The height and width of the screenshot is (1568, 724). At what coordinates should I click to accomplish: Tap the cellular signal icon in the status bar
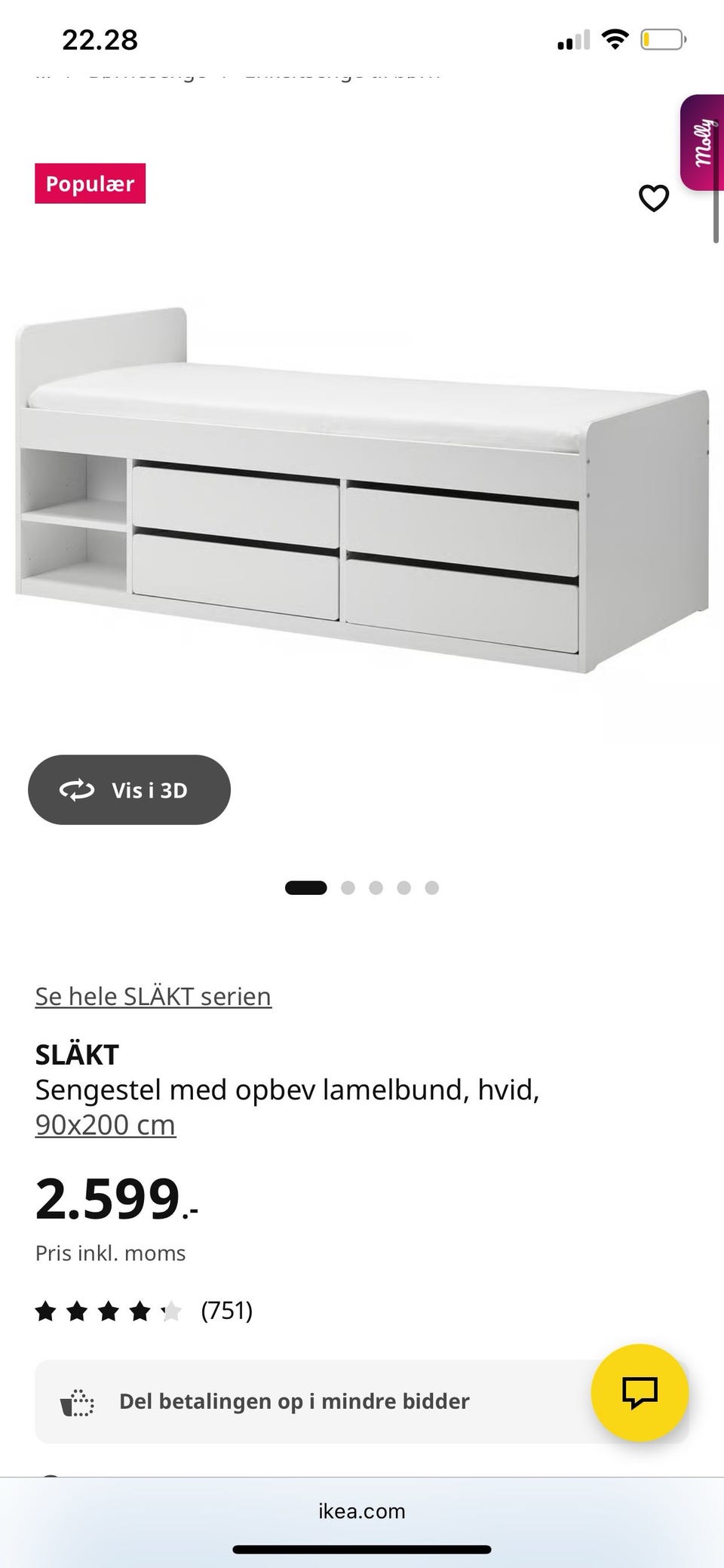click(x=572, y=39)
